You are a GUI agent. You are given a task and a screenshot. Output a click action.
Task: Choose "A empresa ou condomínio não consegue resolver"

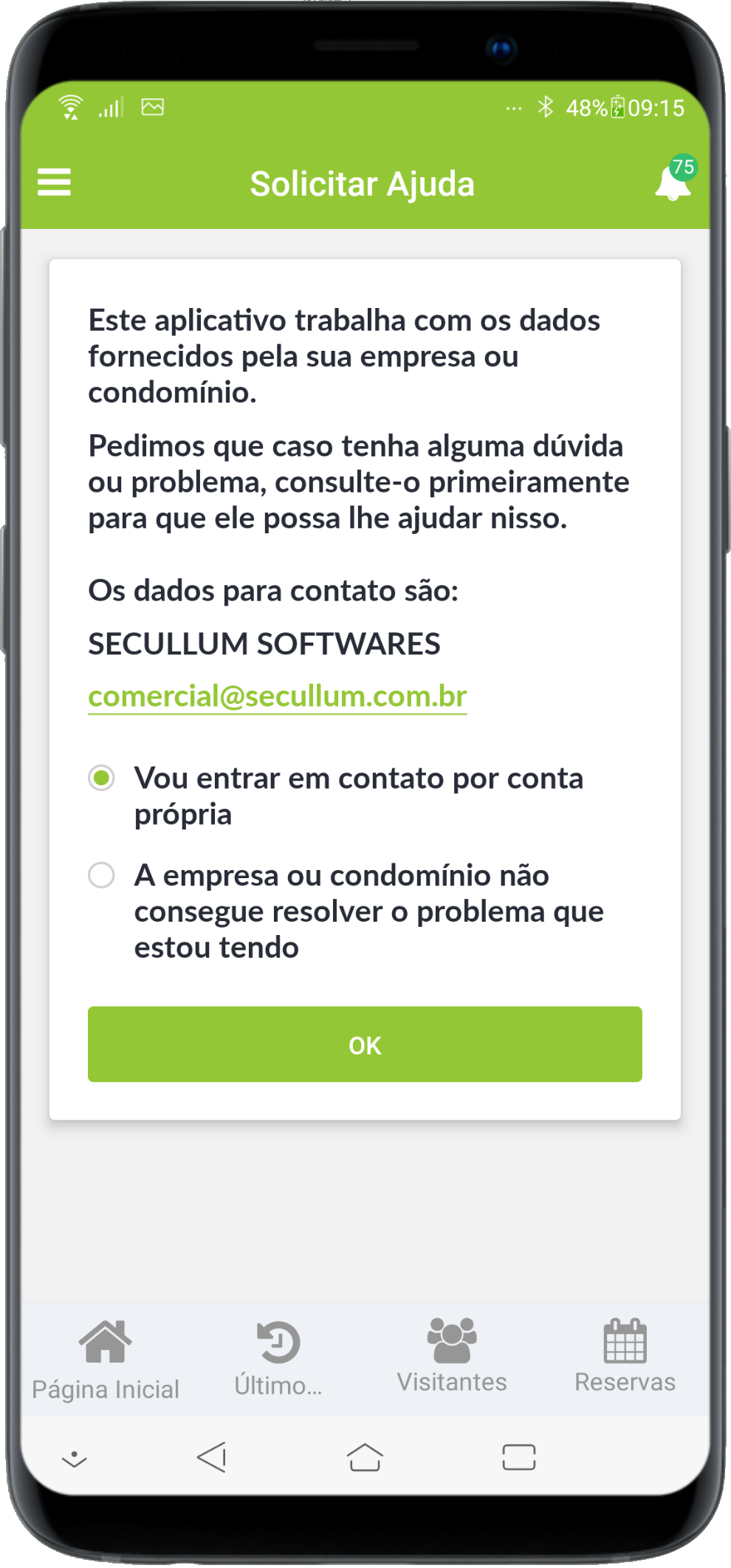[102, 876]
